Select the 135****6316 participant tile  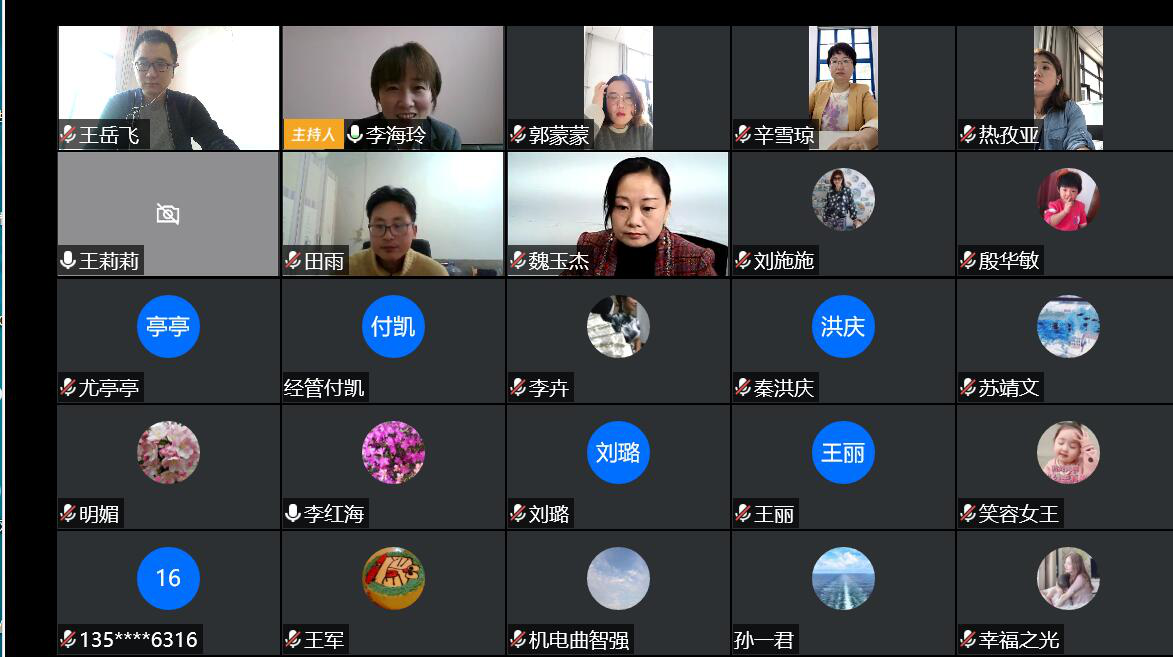[168, 592]
